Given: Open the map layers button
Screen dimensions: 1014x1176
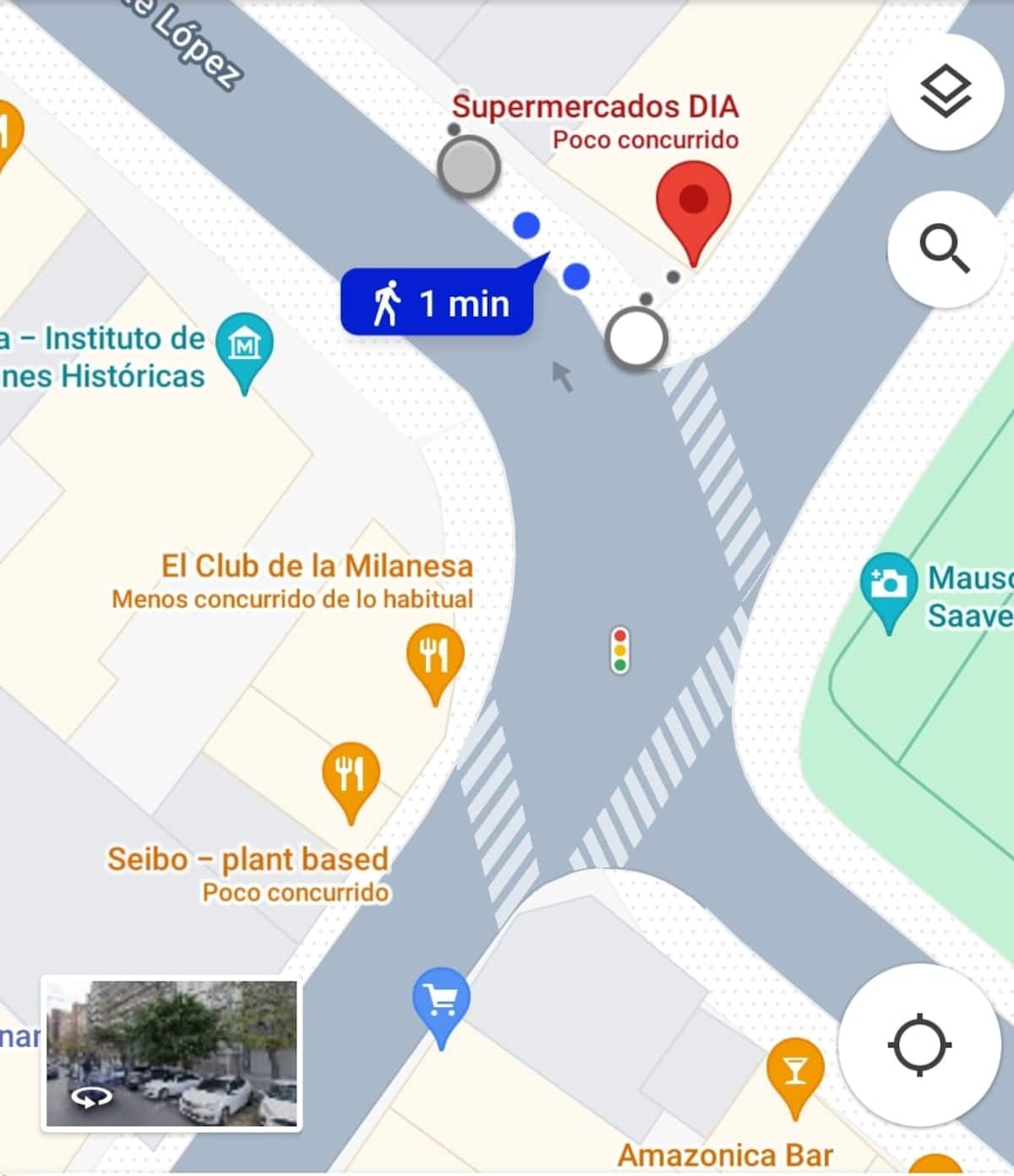Looking at the screenshot, I should (945, 92).
